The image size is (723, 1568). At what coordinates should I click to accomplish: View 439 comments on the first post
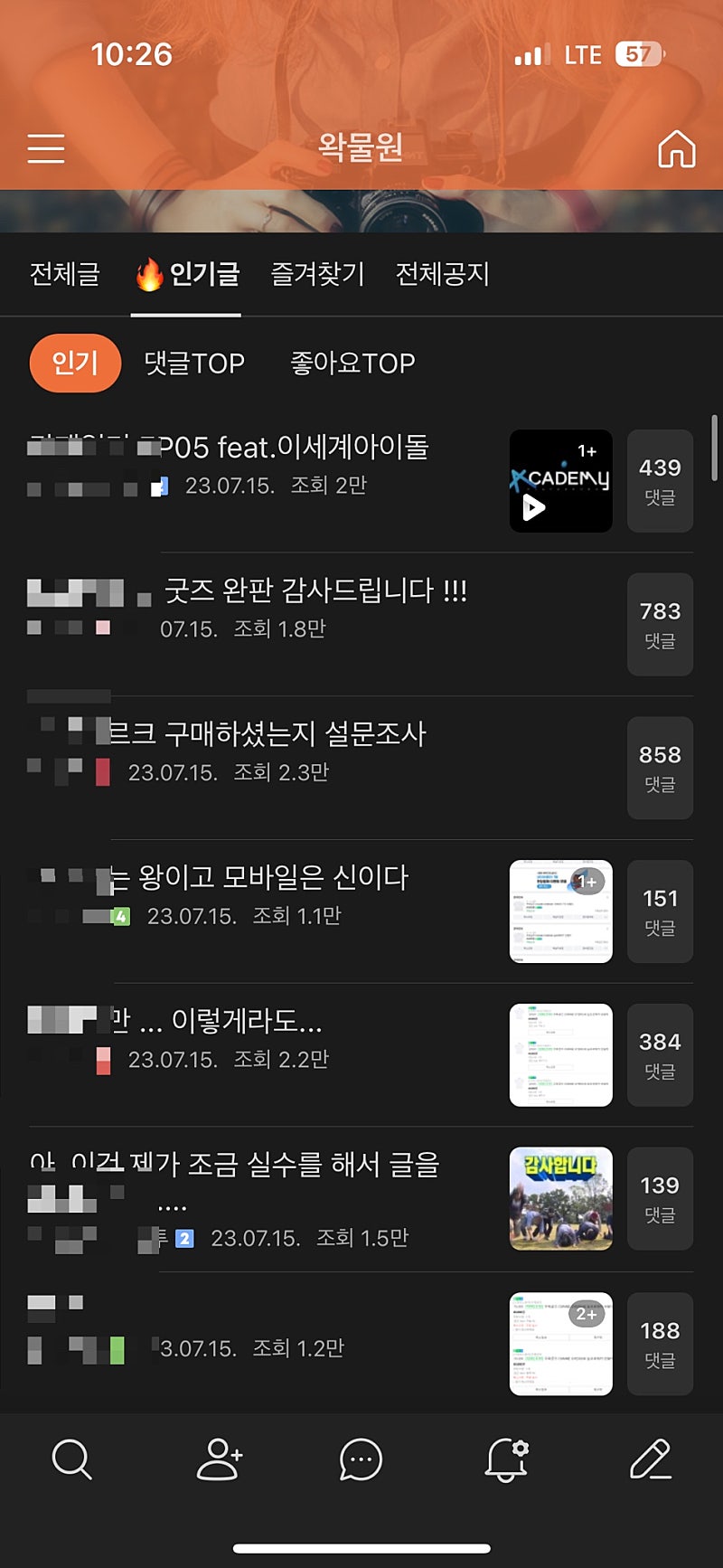click(x=660, y=481)
